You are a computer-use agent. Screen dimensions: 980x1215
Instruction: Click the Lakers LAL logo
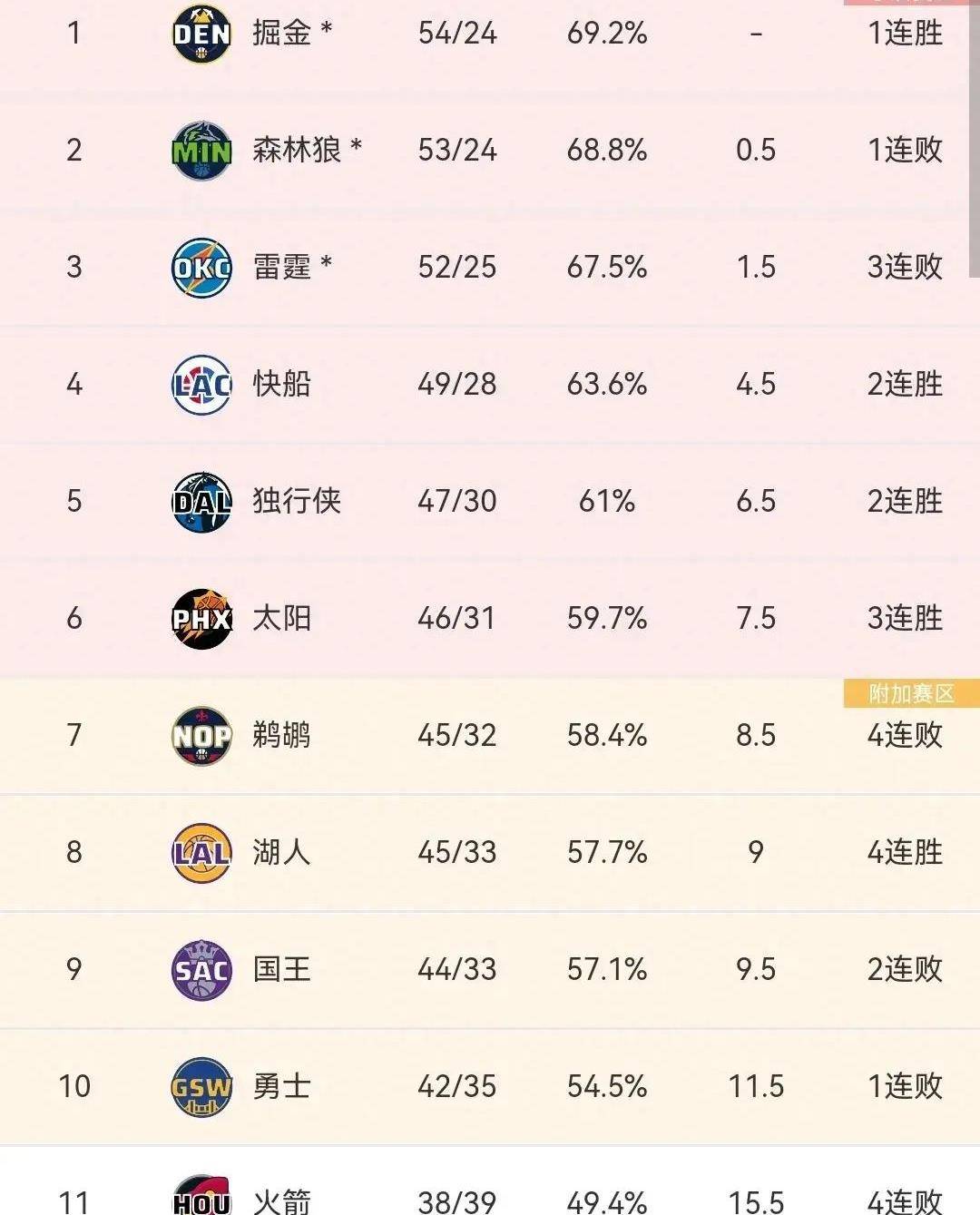click(201, 853)
